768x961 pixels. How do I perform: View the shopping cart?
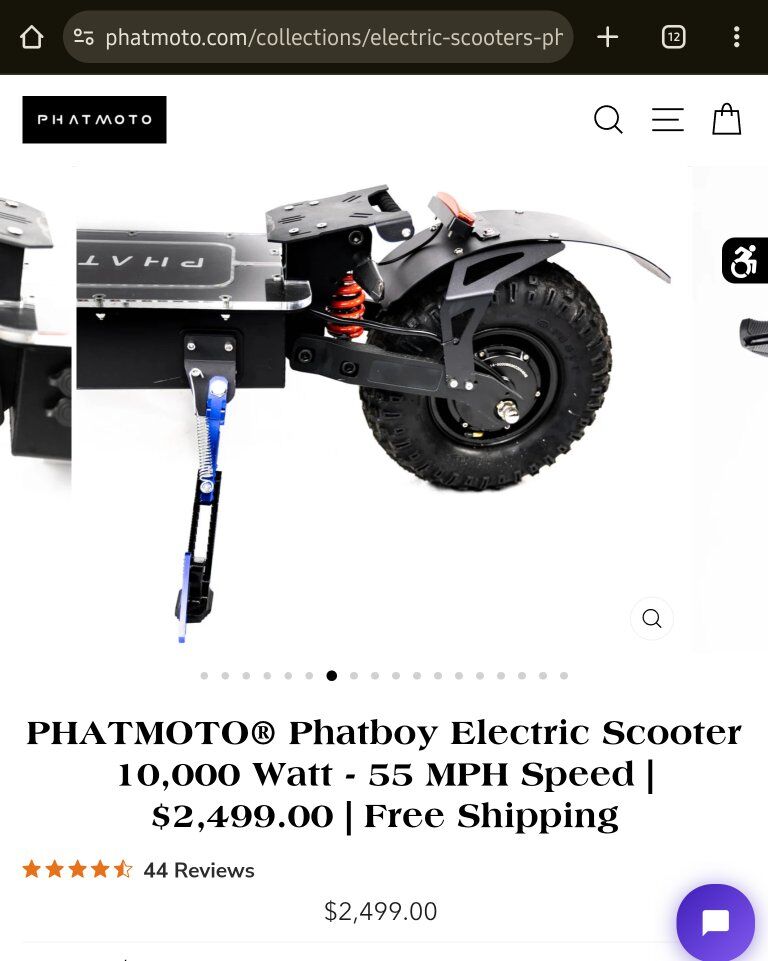[x=727, y=120]
